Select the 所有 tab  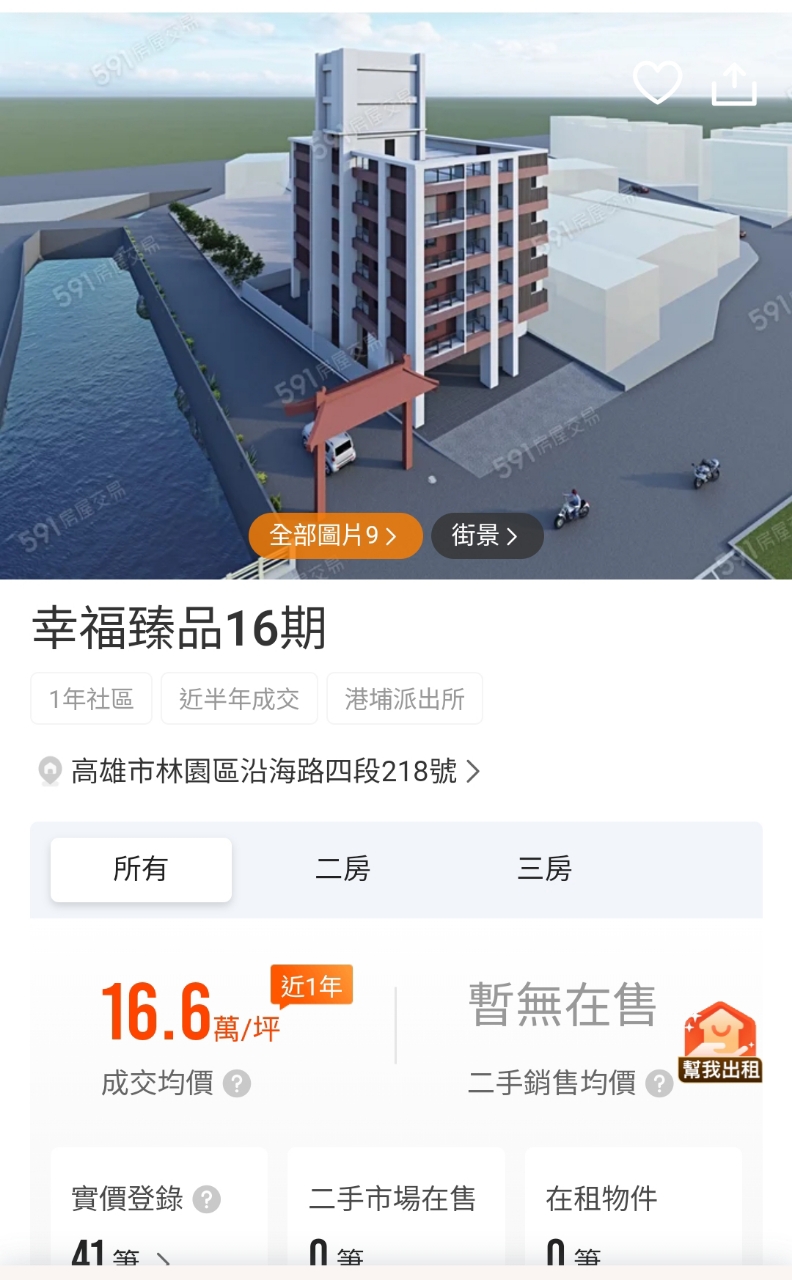click(141, 869)
